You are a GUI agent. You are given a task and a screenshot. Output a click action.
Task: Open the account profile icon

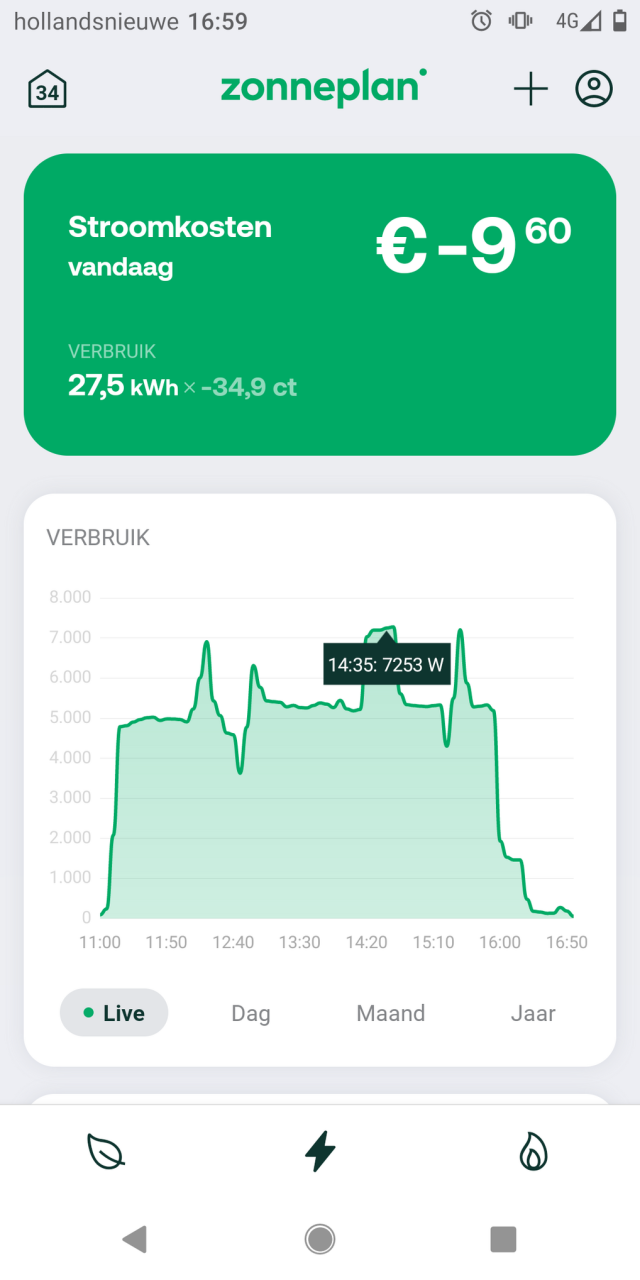[x=594, y=90]
